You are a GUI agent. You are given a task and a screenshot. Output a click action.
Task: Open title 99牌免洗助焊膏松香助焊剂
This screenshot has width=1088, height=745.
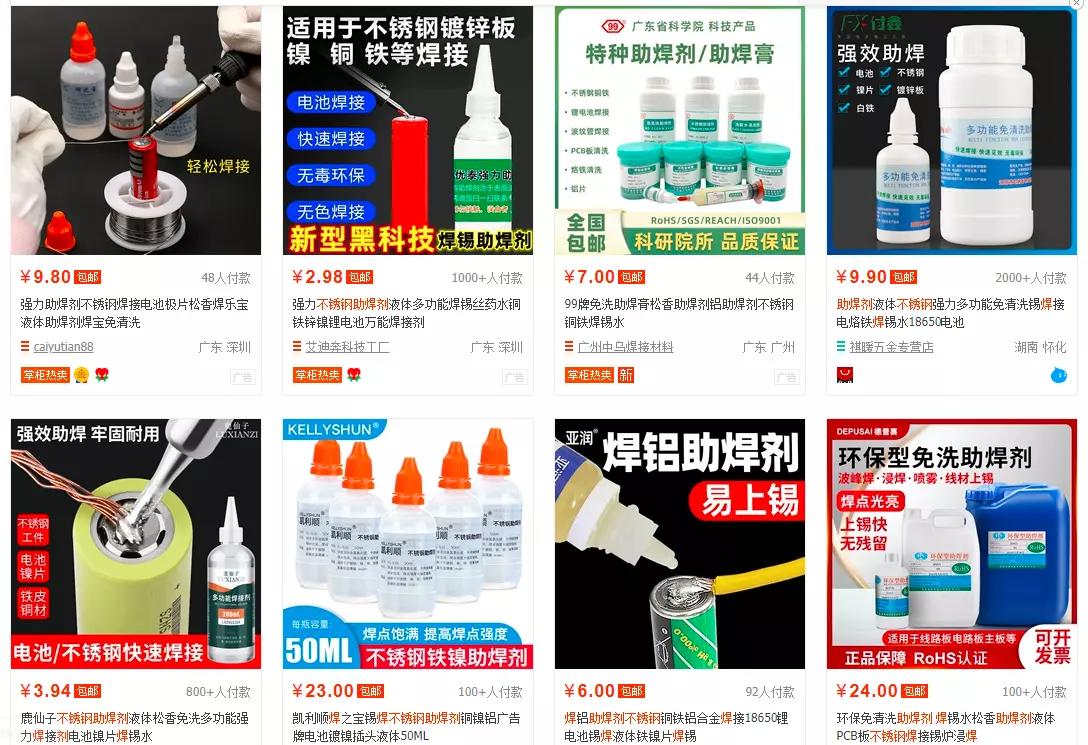click(x=678, y=304)
